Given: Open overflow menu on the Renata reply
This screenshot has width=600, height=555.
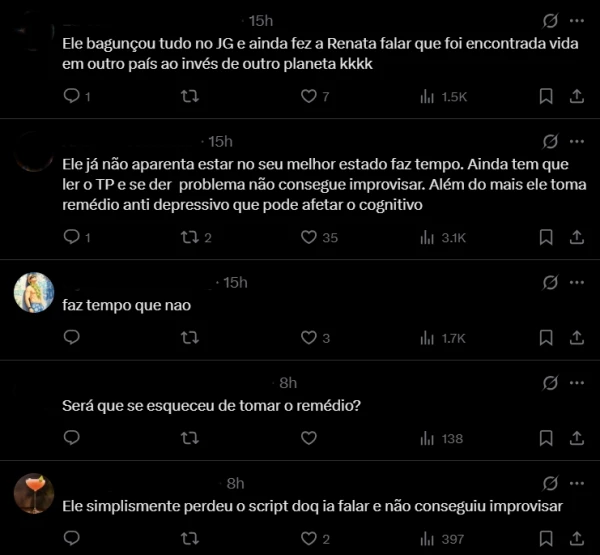Looking at the screenshot, I should tap(577, 20).
